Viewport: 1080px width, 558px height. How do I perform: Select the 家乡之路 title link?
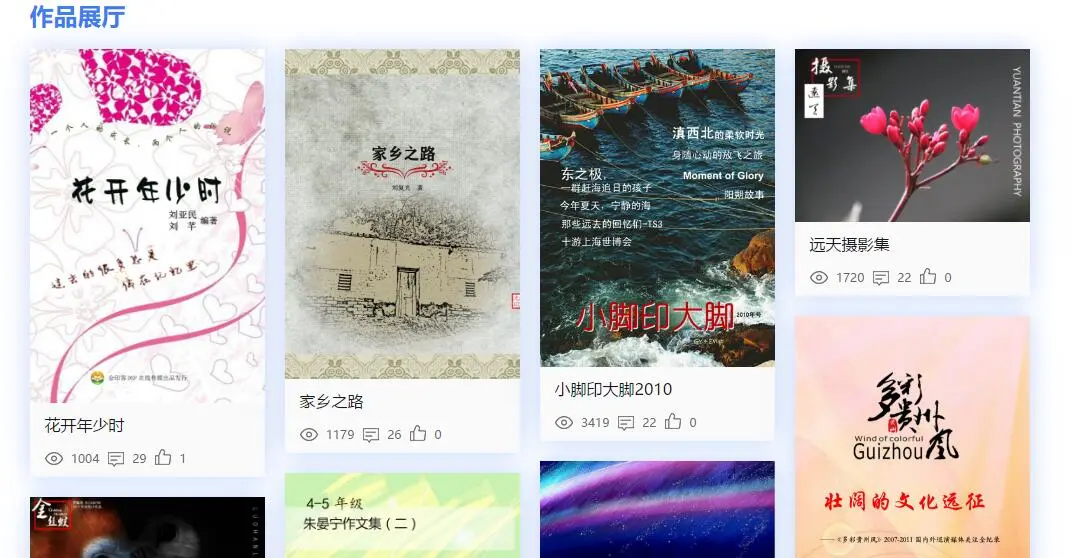coord(332,401)
